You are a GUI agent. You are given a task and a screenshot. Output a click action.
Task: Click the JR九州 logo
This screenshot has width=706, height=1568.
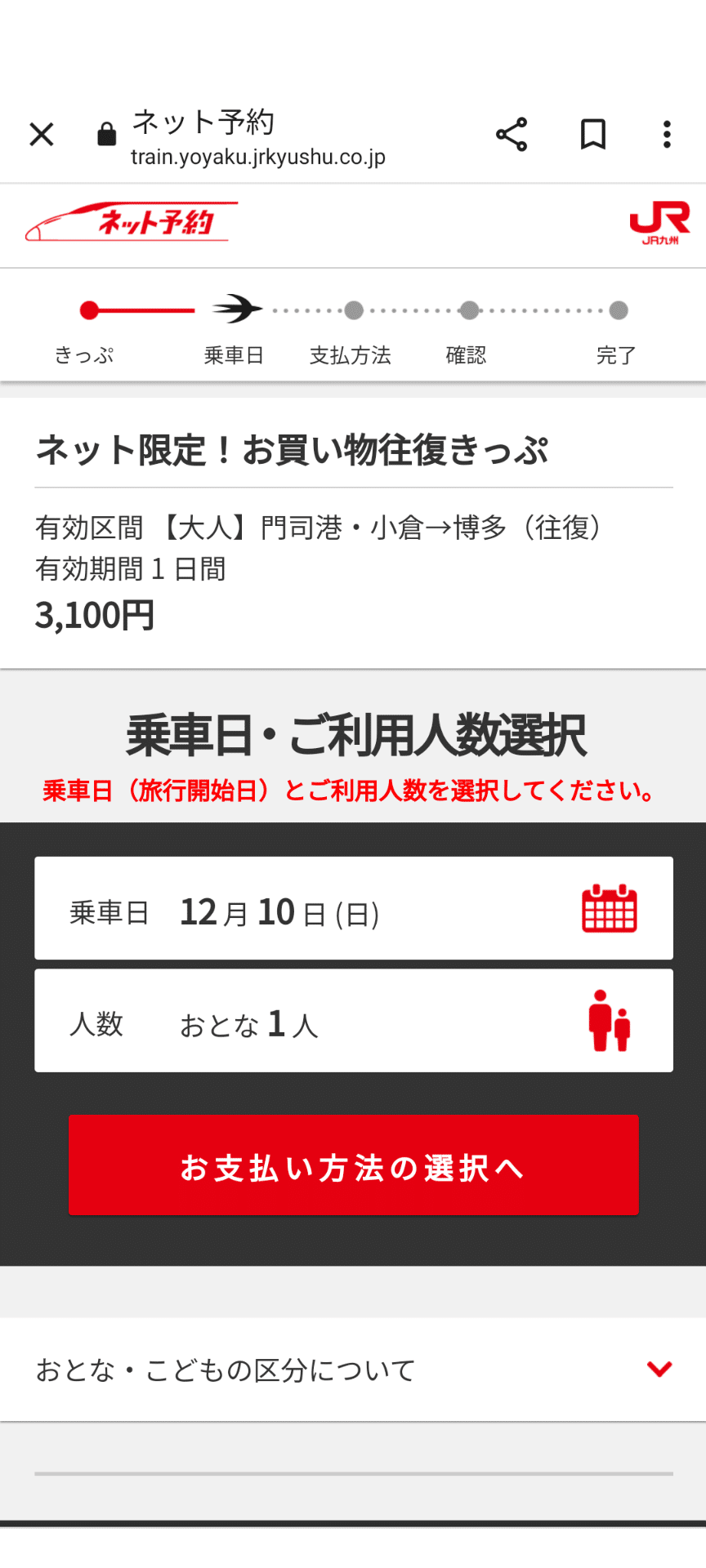(660, 222)
